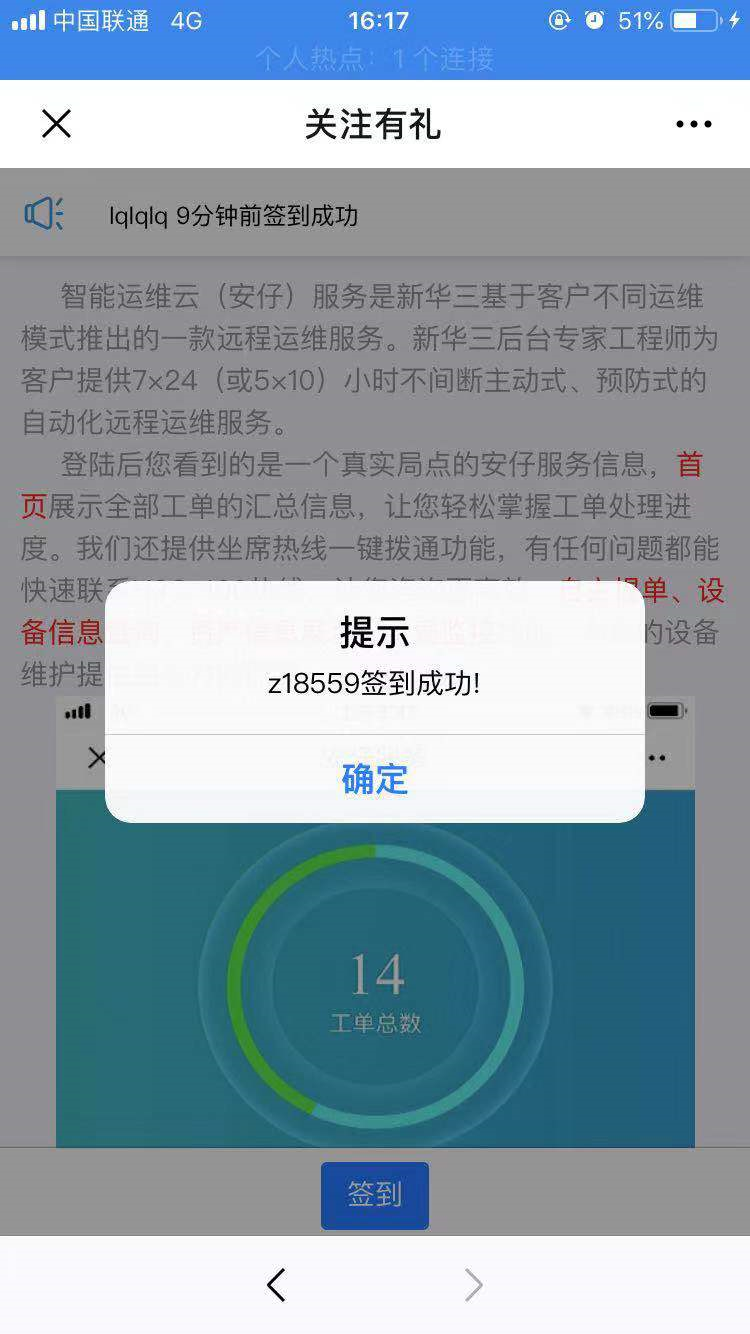The image size is (750, 1334).
Task: Confirm the dialog with 确定
Action: [374, 779]
